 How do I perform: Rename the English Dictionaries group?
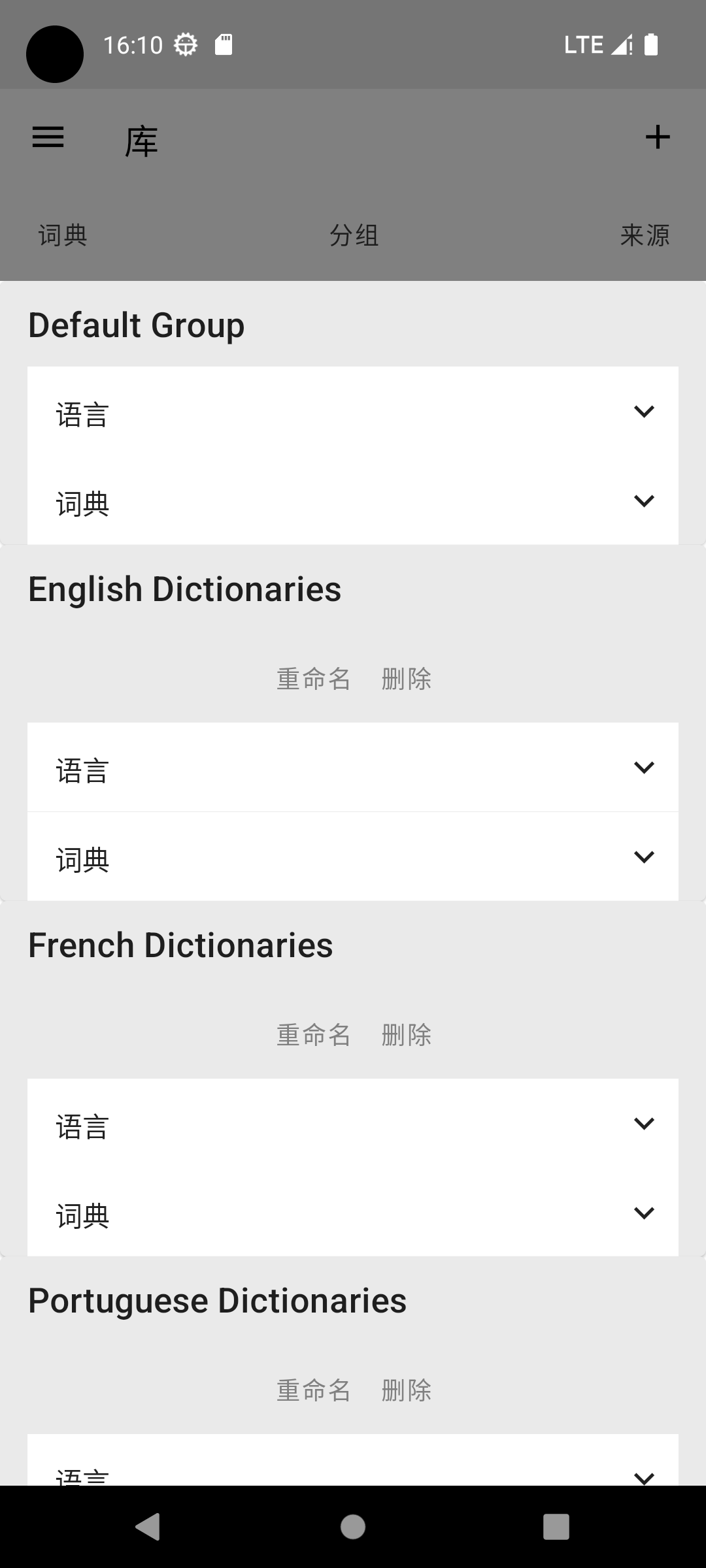coord(314,679)
